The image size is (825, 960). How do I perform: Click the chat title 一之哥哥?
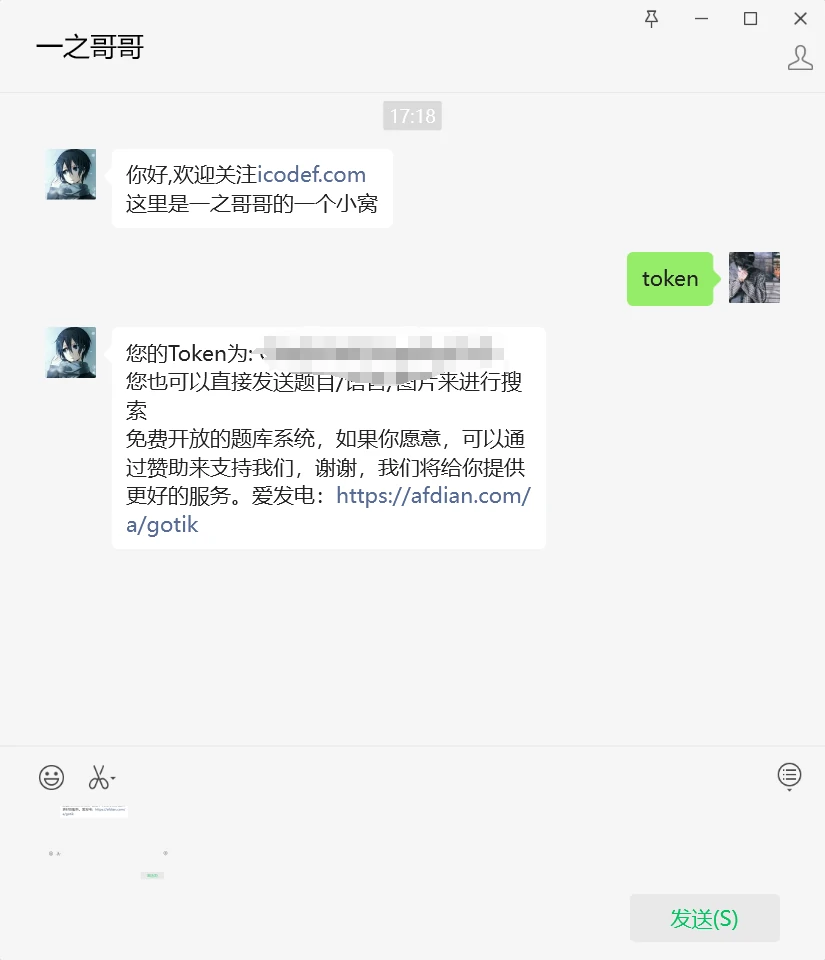pos(88,46)
